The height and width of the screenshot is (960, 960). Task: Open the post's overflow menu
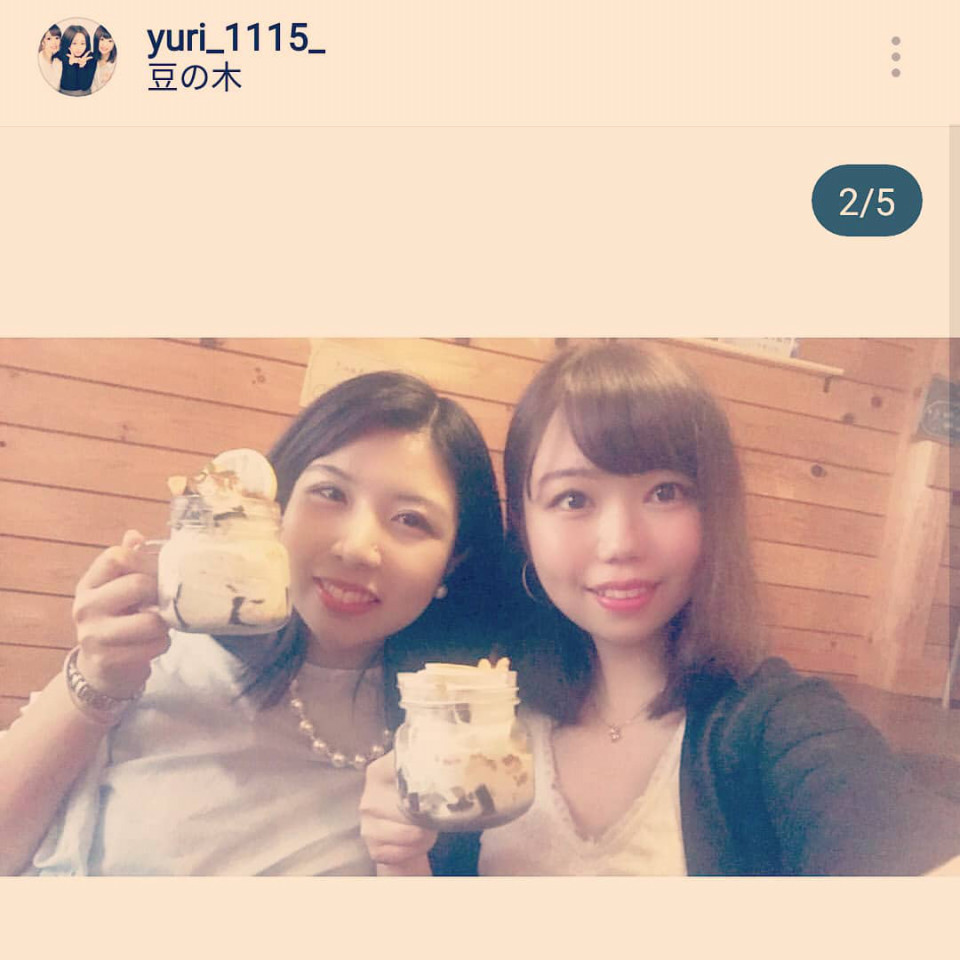tap(895, 57)
